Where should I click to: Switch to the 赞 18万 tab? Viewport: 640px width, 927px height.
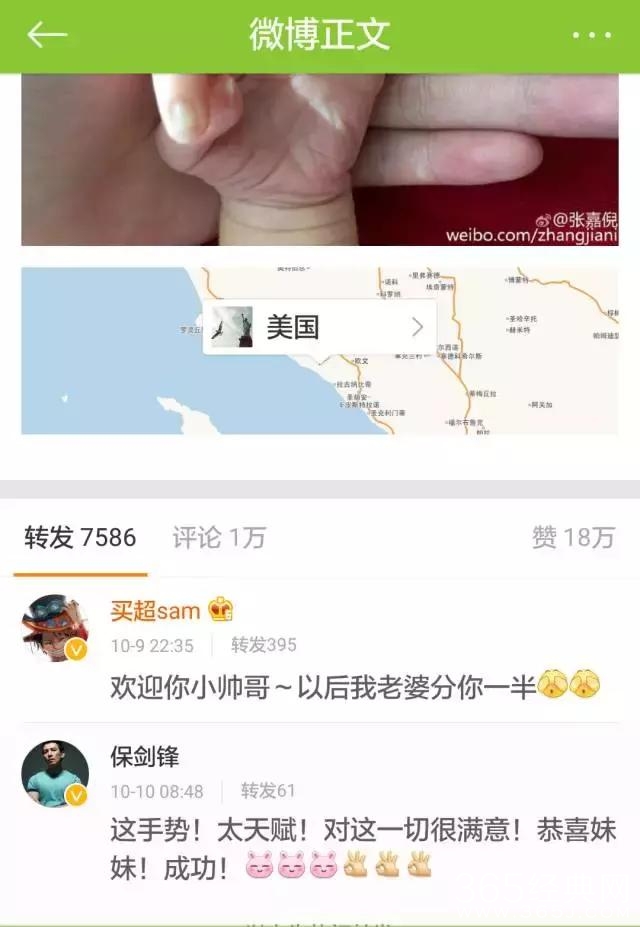572,538
